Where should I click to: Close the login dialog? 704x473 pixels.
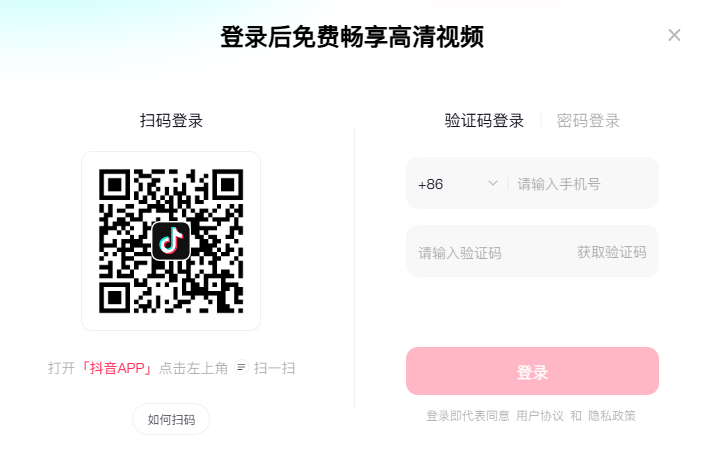[x=674, y=35]
